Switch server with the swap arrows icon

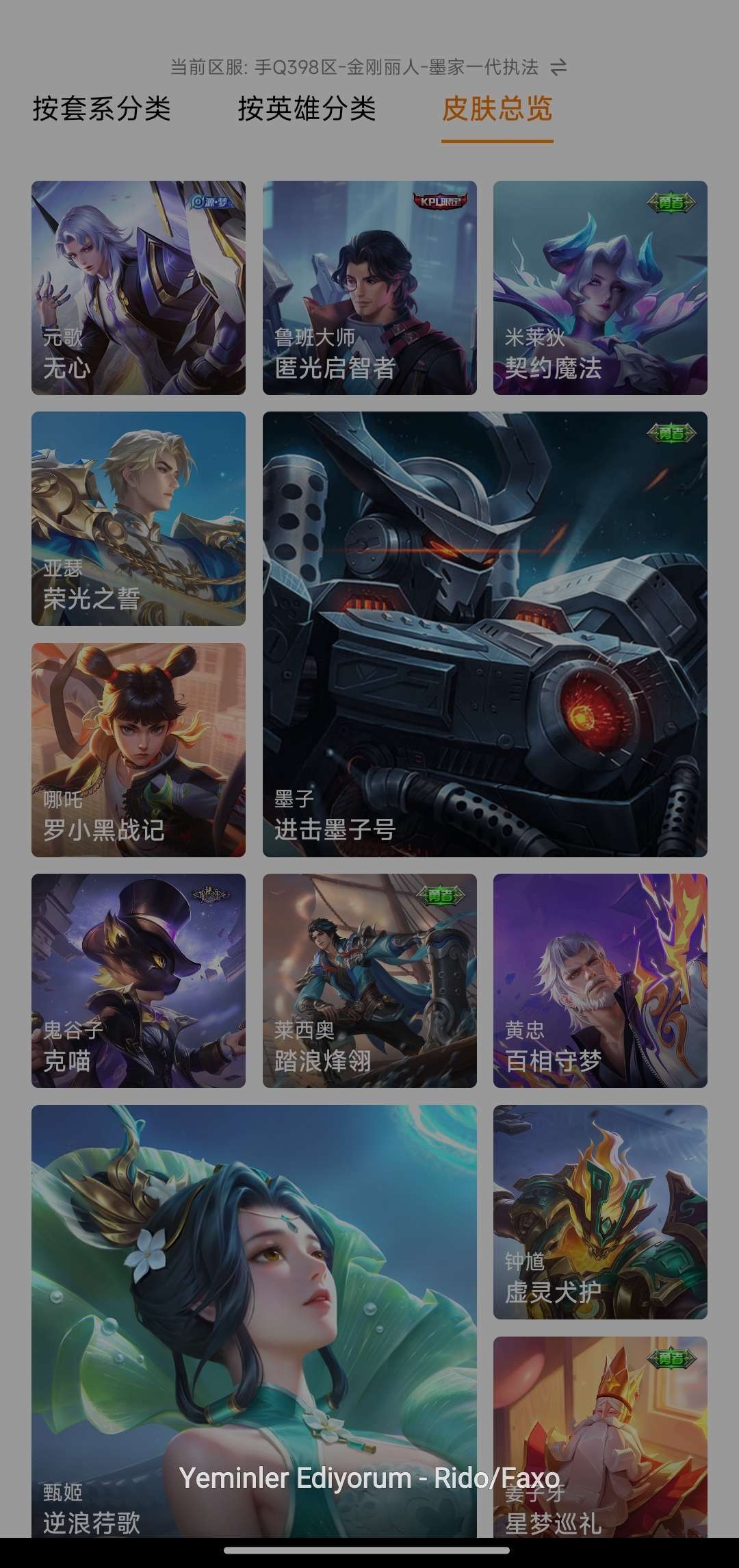(558, 67)
